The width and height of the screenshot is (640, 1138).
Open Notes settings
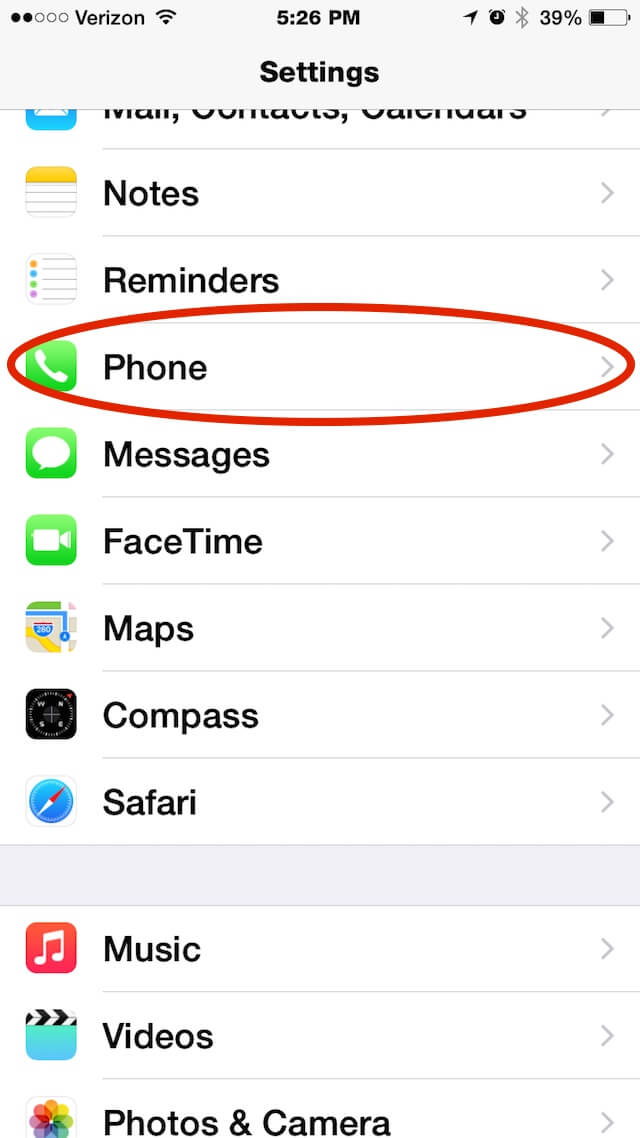click(320, 192)
